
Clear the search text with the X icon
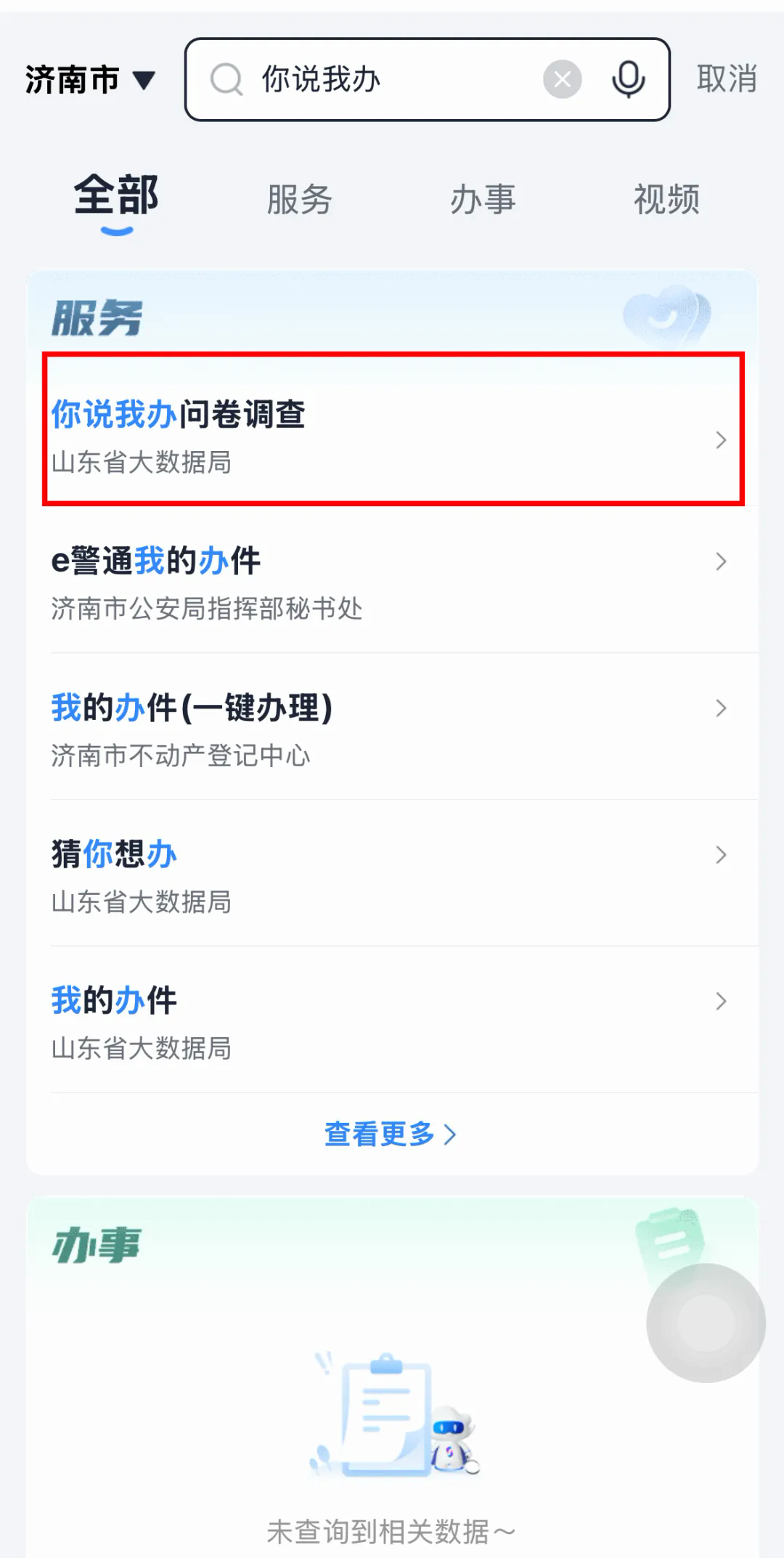562,79
